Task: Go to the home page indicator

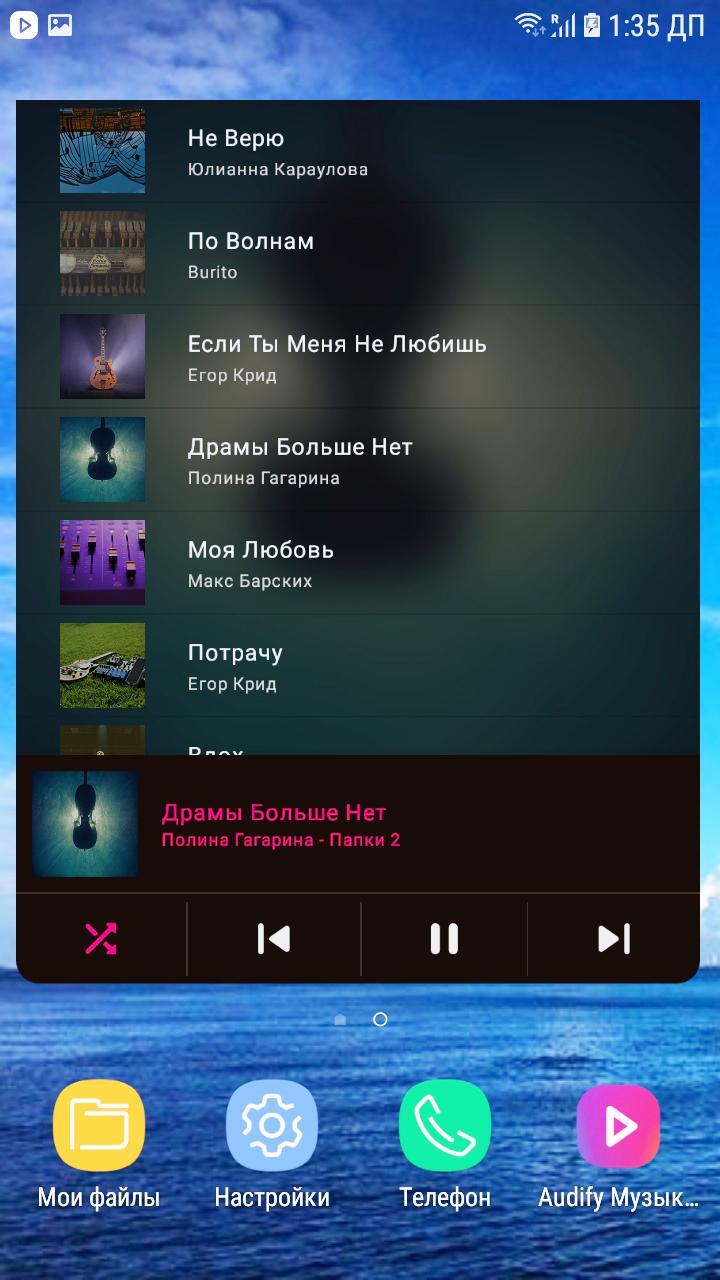Action: (x=340, y=1019)
